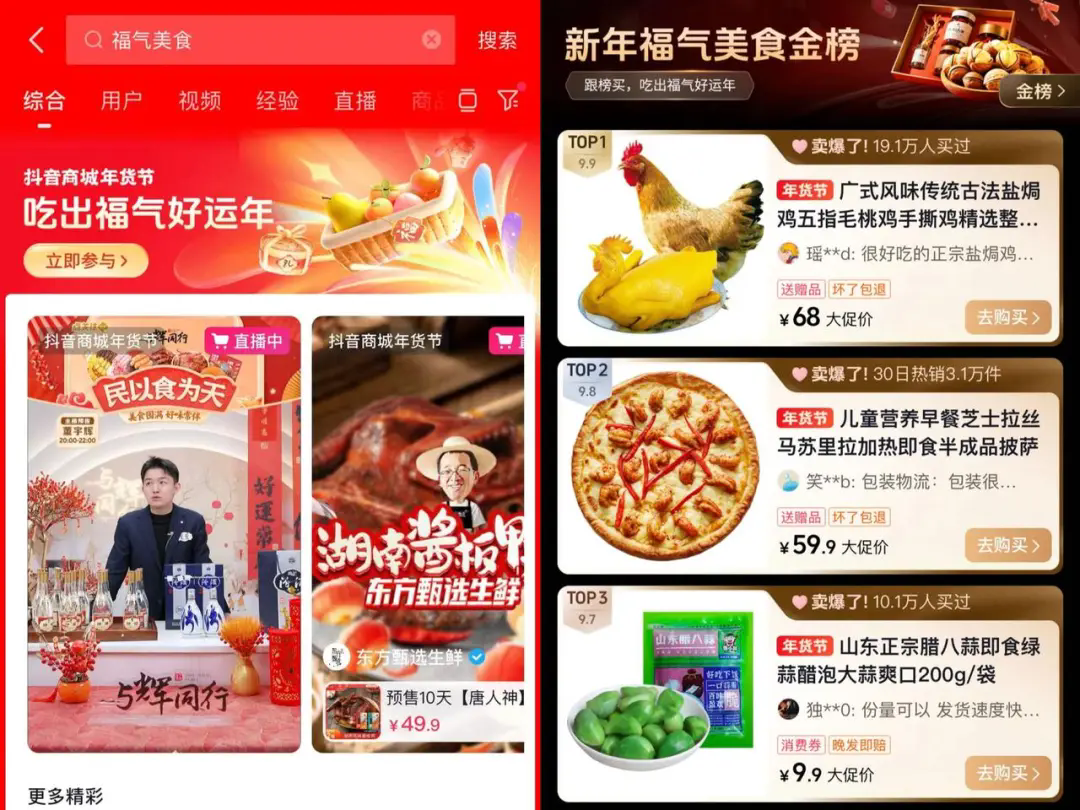Open the search filter icon

point(508,100)
